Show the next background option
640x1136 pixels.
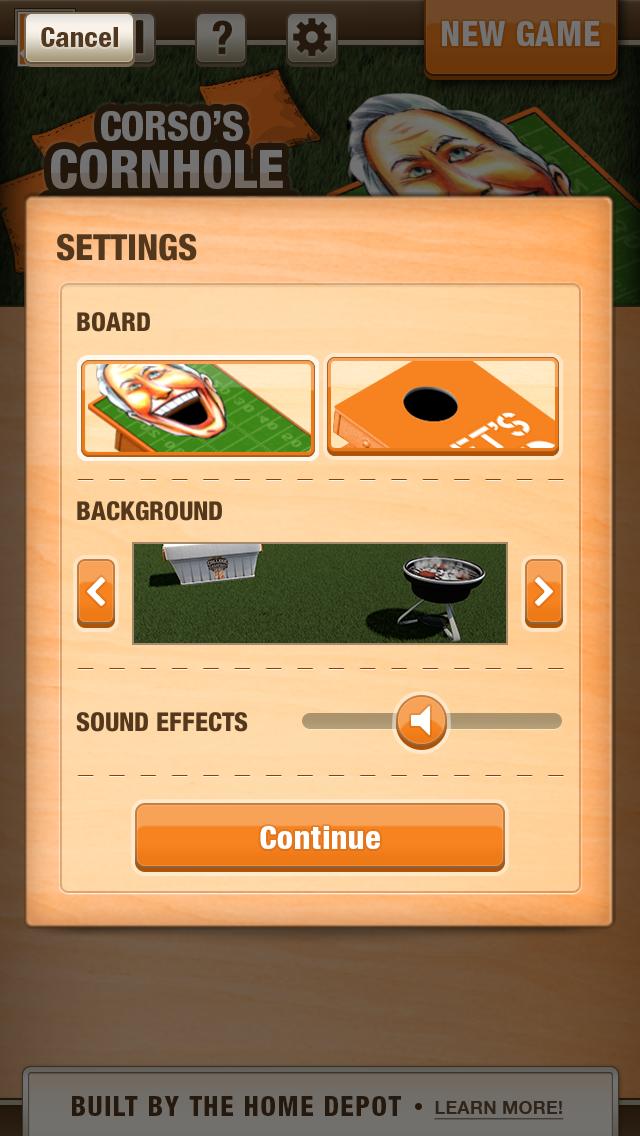543,593
